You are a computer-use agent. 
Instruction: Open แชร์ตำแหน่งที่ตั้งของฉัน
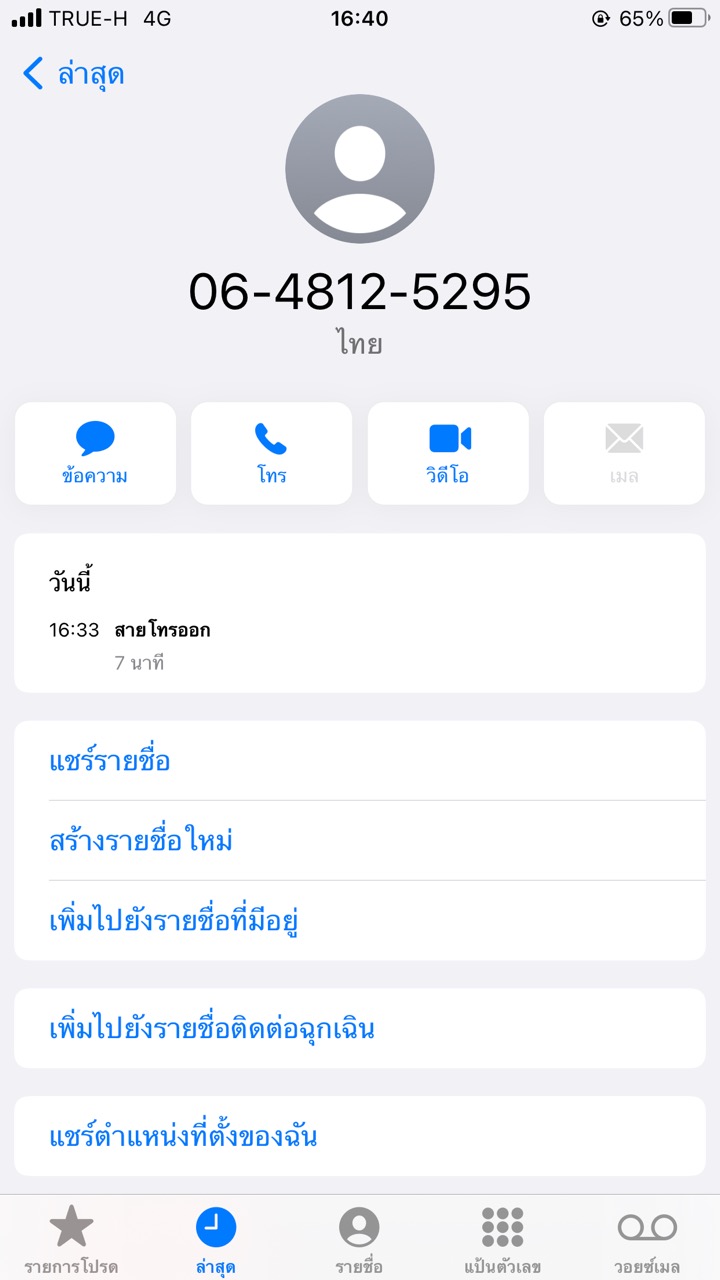[183, 1137]
